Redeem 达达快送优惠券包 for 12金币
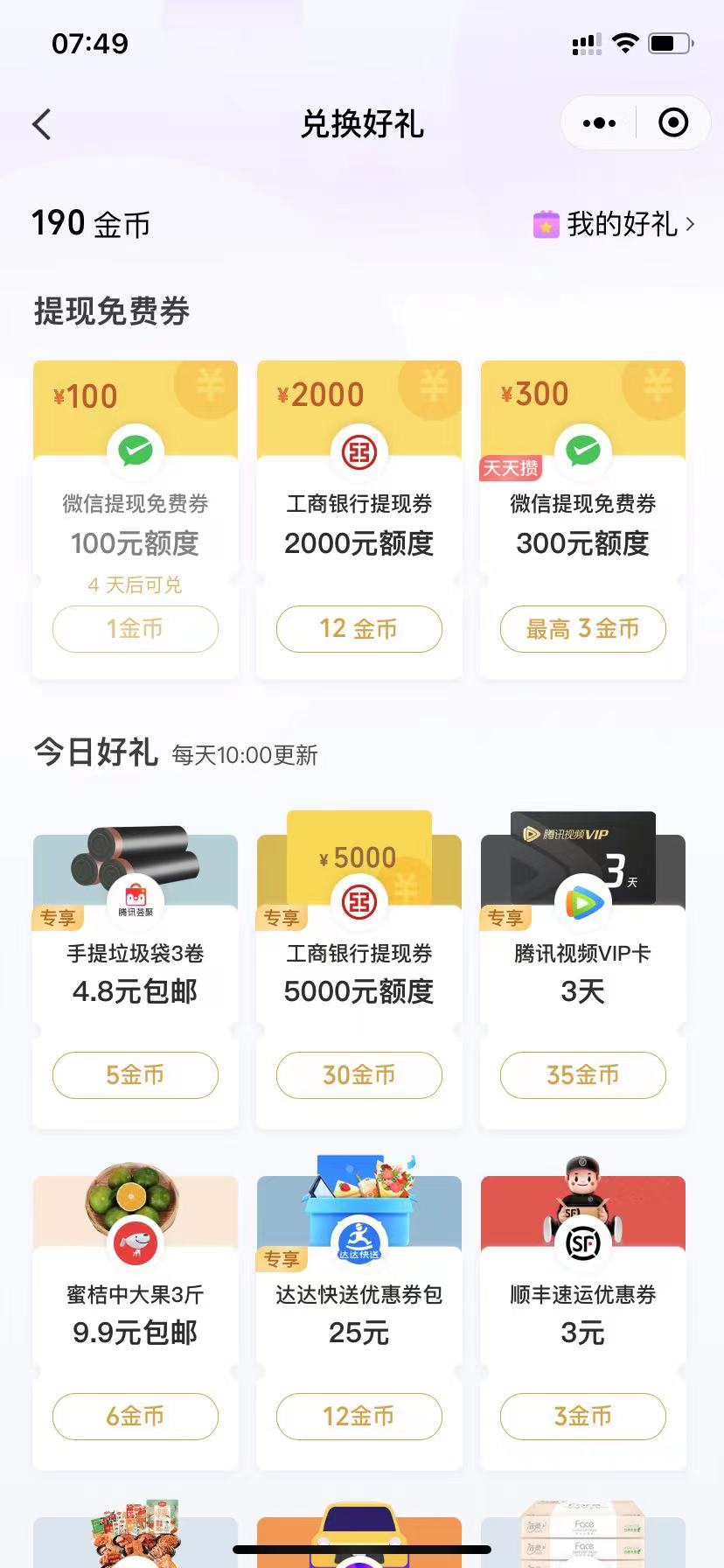This screenshot has width=724, height=1568. (359, 1416)
